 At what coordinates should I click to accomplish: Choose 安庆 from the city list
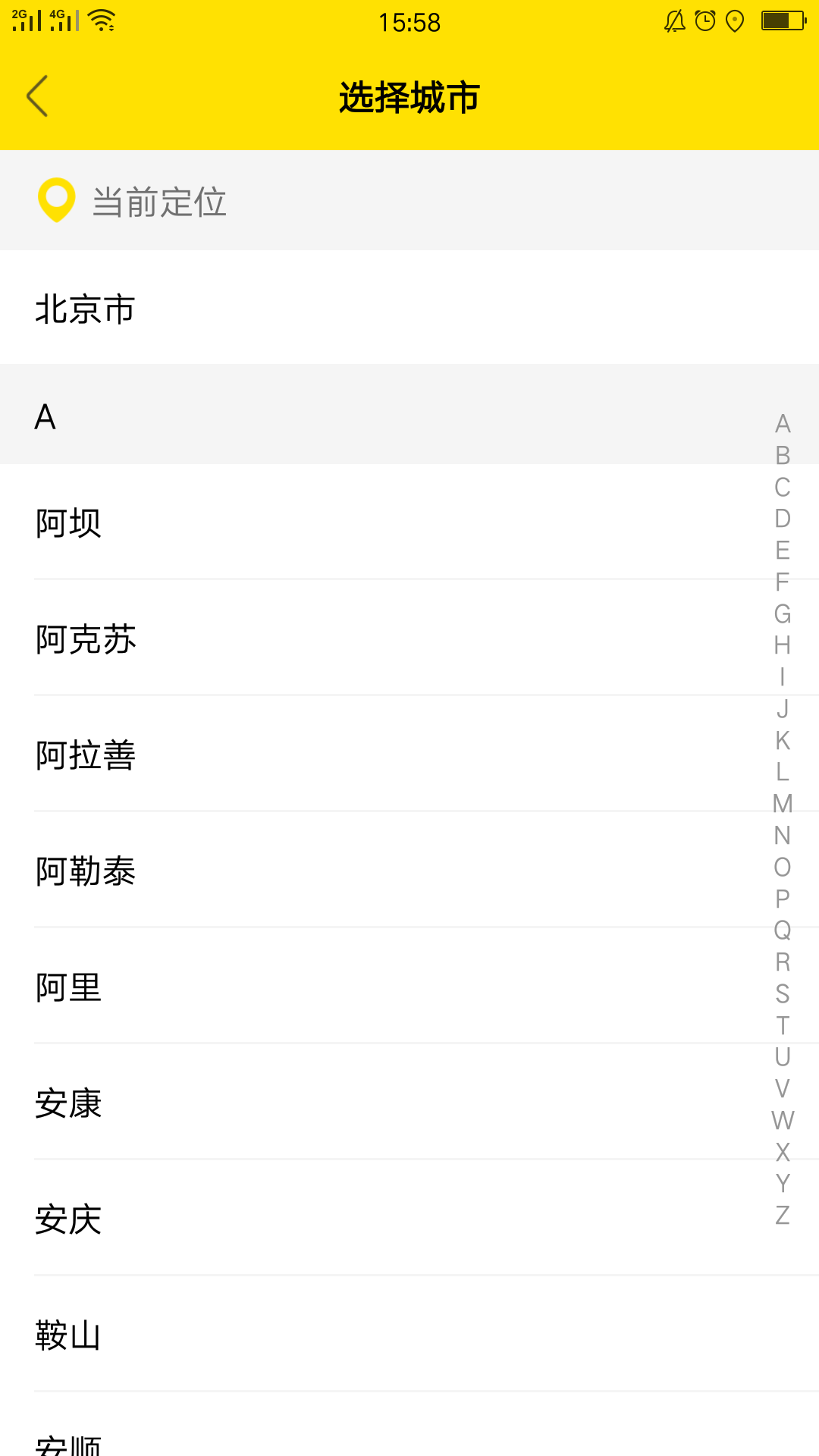tap(68, 1219)
